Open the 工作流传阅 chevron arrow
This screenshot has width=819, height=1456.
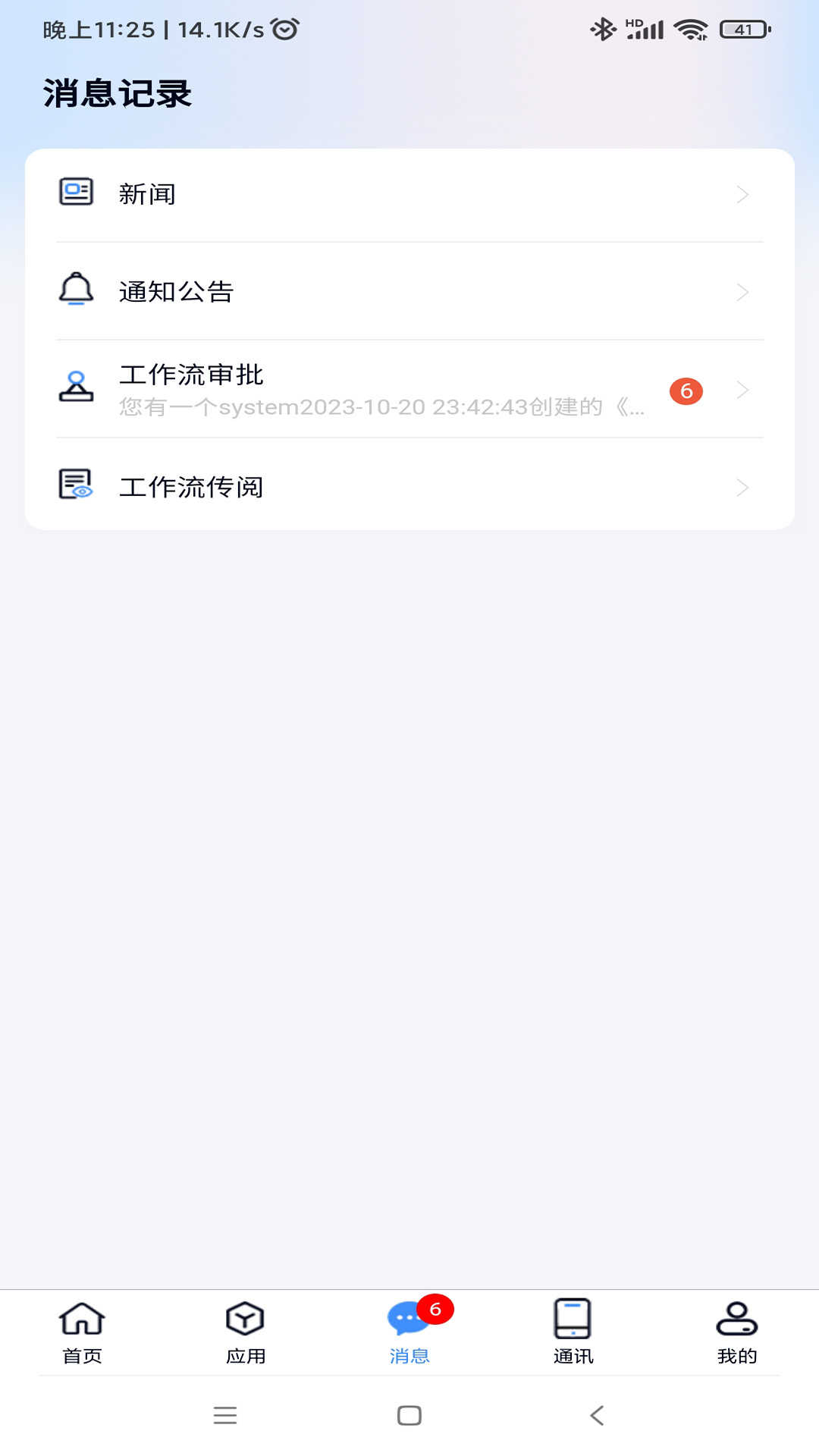743,488
